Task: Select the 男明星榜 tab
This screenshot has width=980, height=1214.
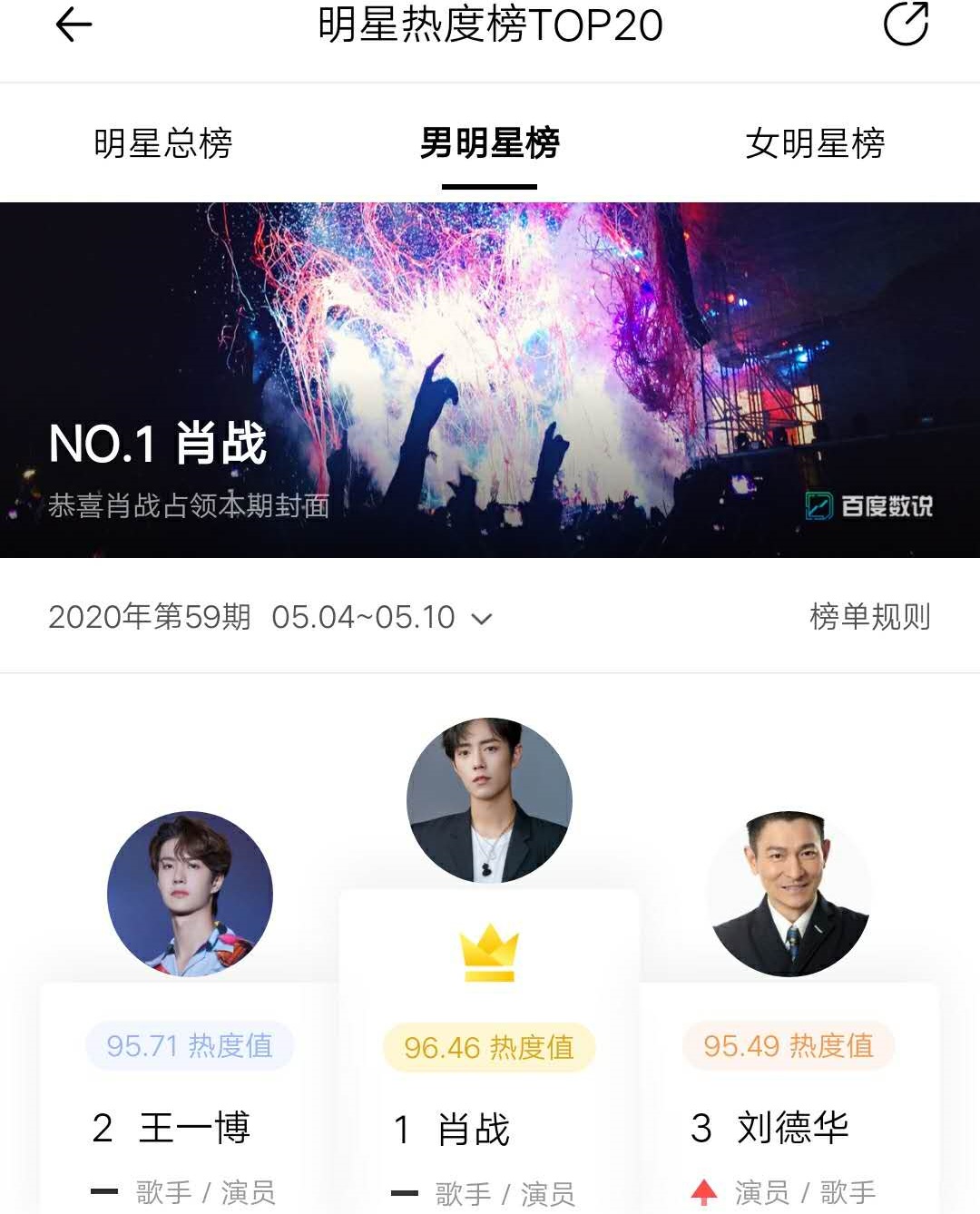Action: tap(490, 145)
